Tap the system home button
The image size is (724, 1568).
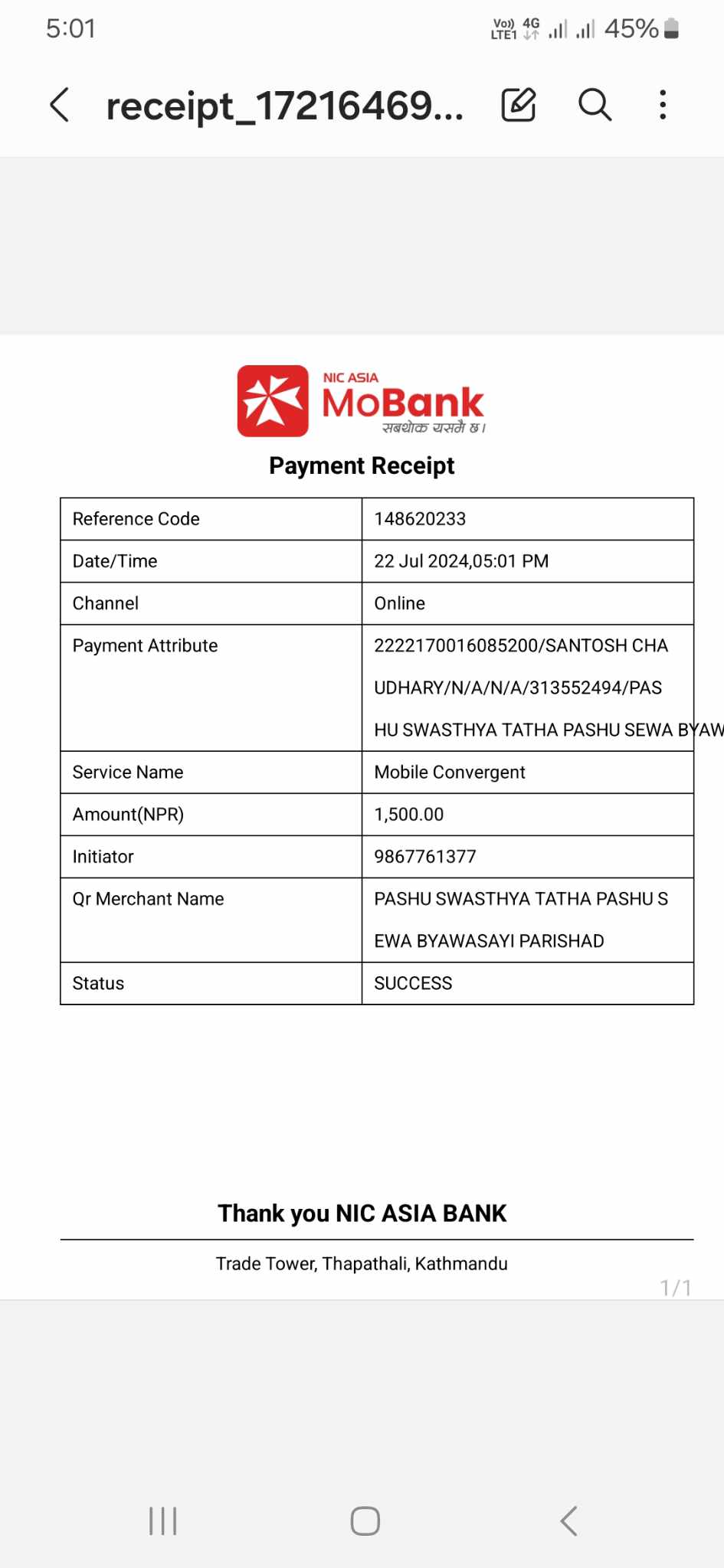365,1521
